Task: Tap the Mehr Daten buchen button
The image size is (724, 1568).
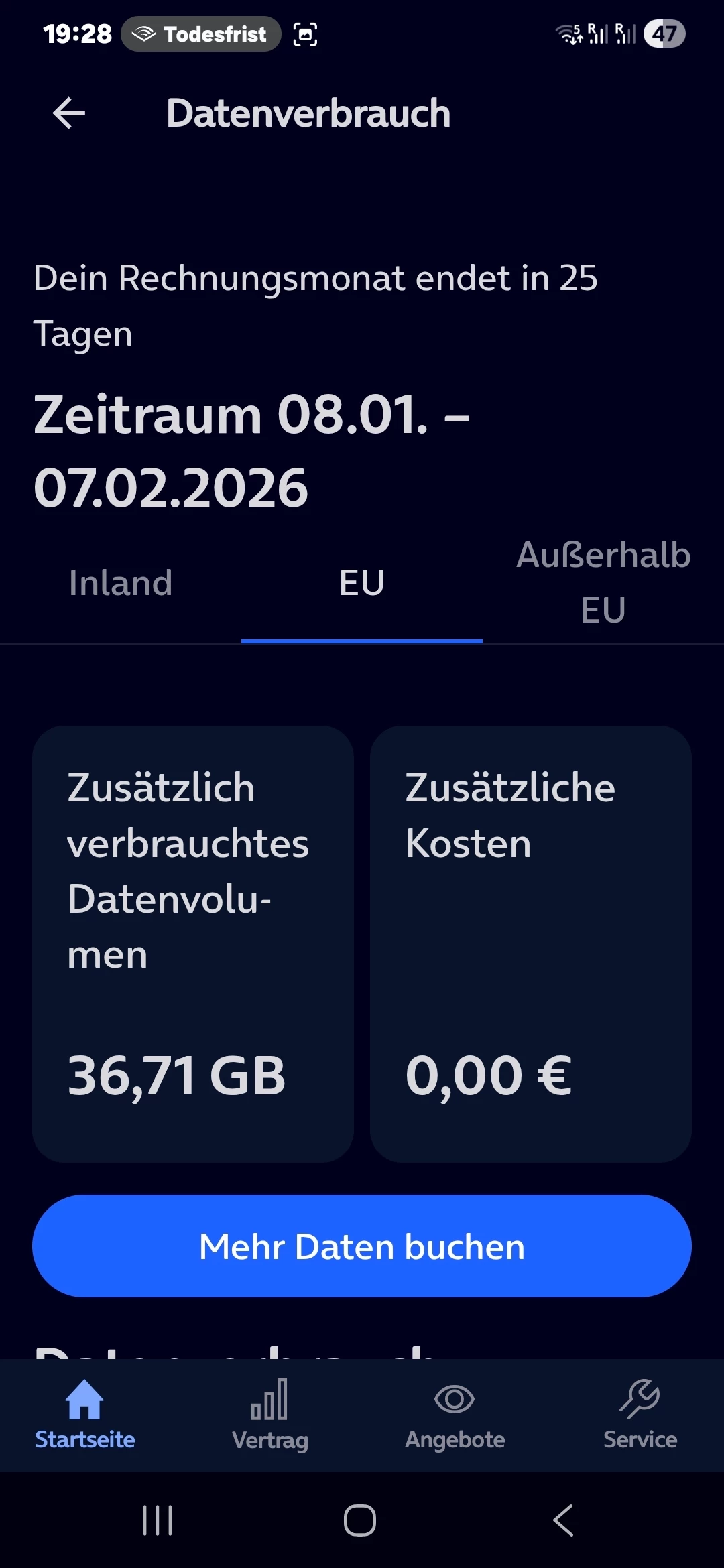Action: (x=362, y=1246)
